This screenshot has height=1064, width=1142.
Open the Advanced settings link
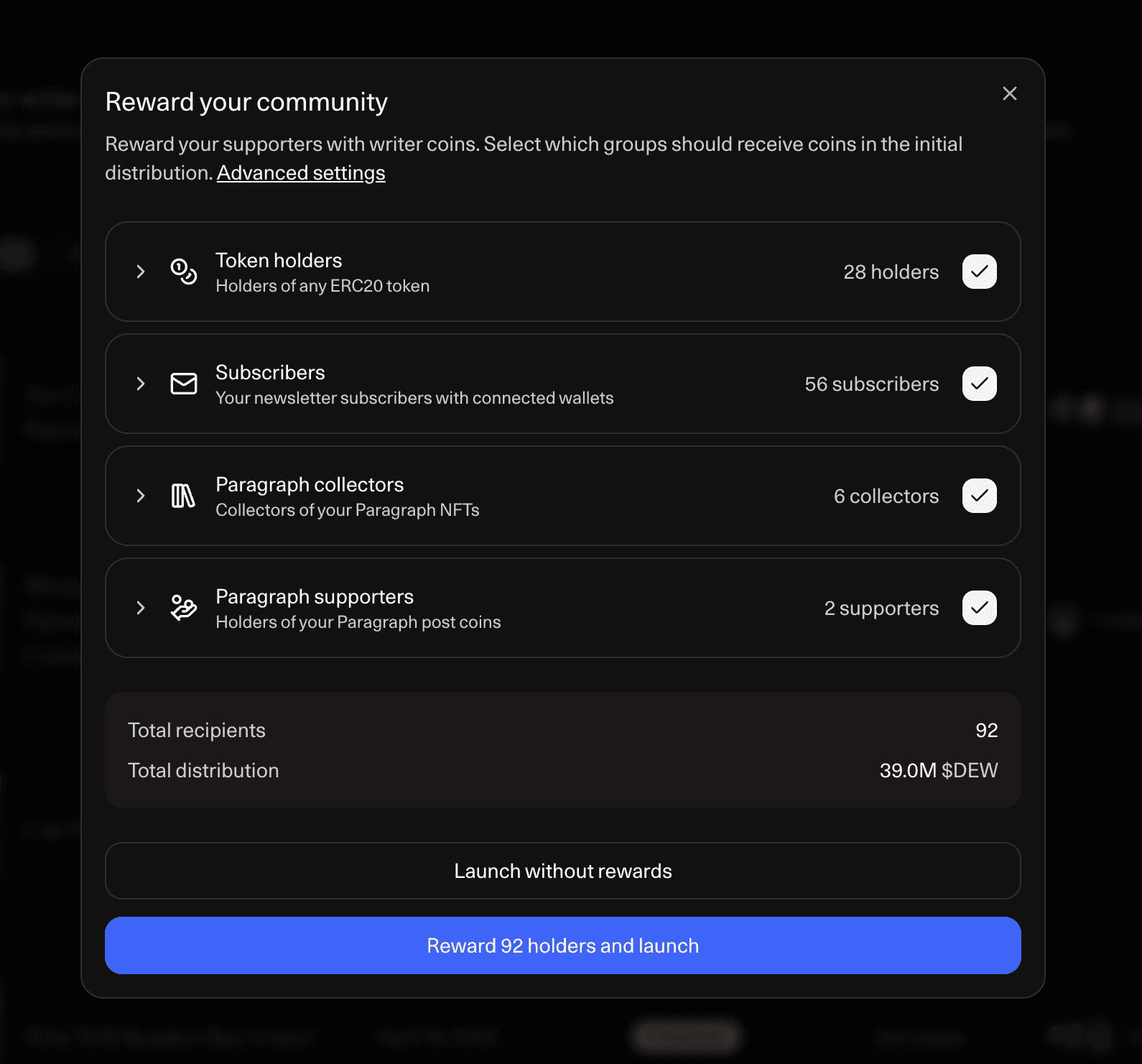coord(301,173)
